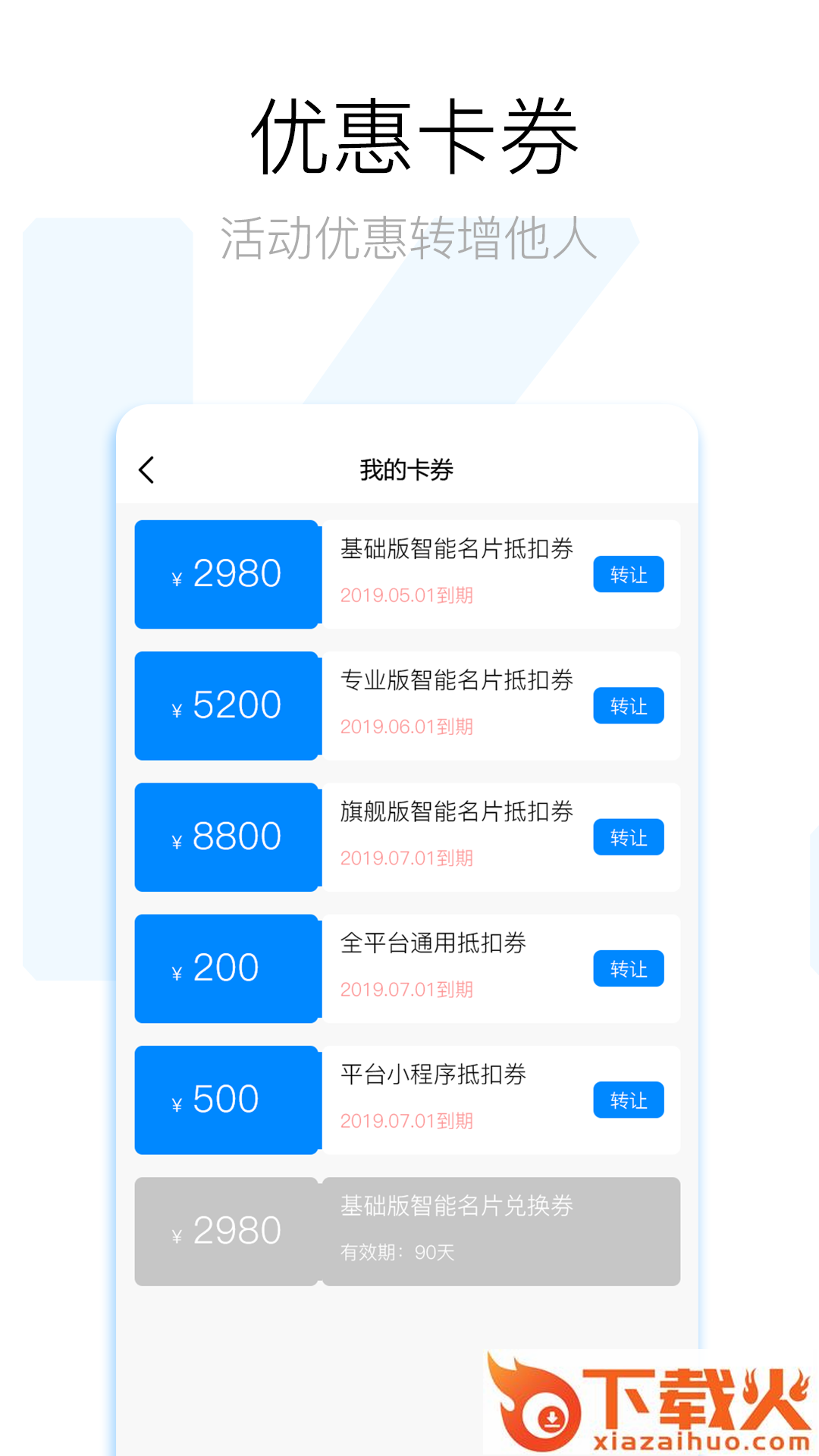Select the ¥500 blue coupon value tile
819x1456 pixels.
point(226,1099)
